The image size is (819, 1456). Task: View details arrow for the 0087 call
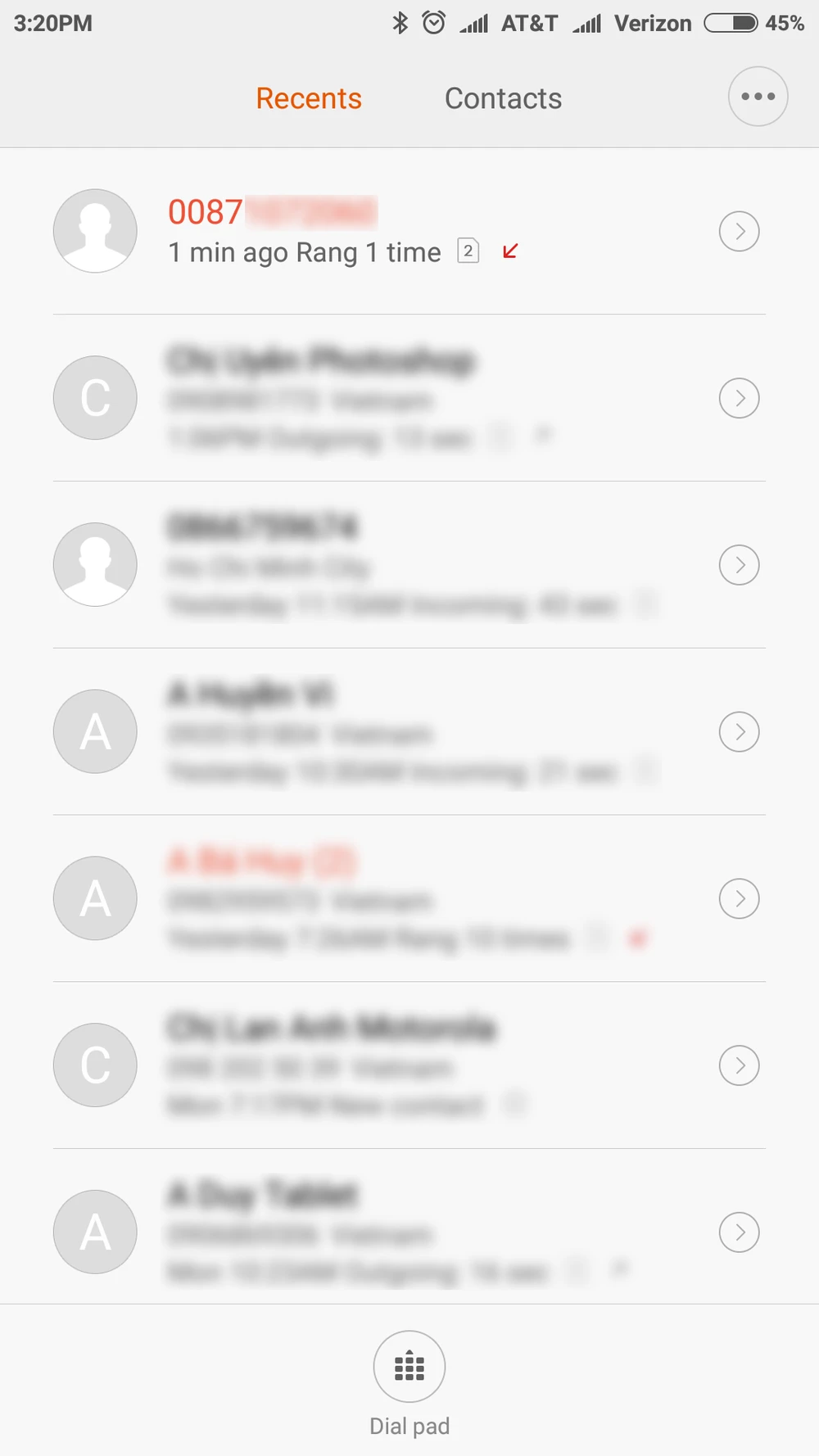(x=739, y=232)
